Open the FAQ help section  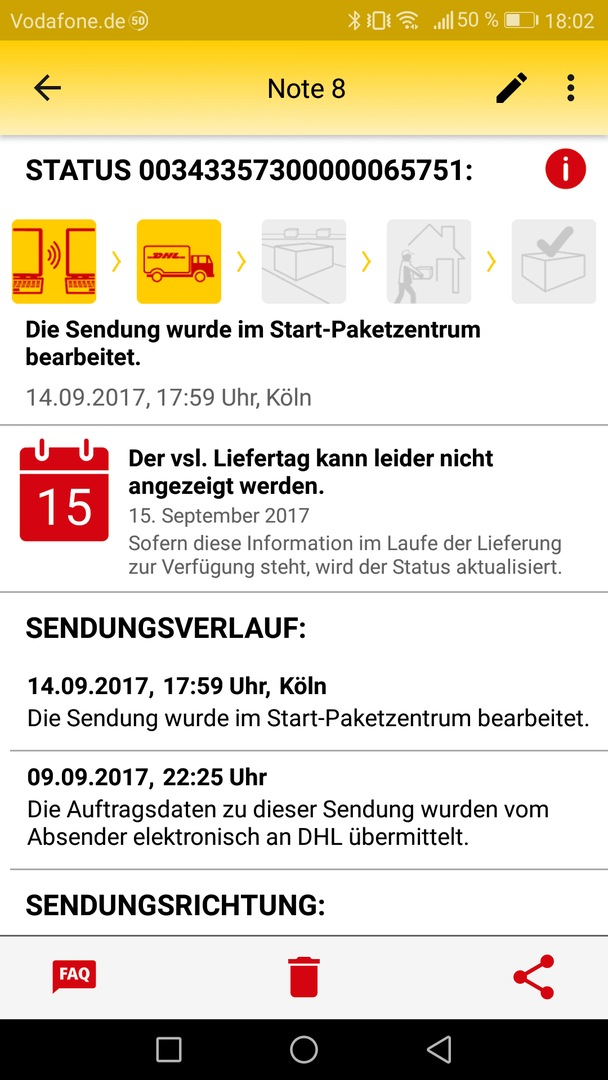(74, 976)
